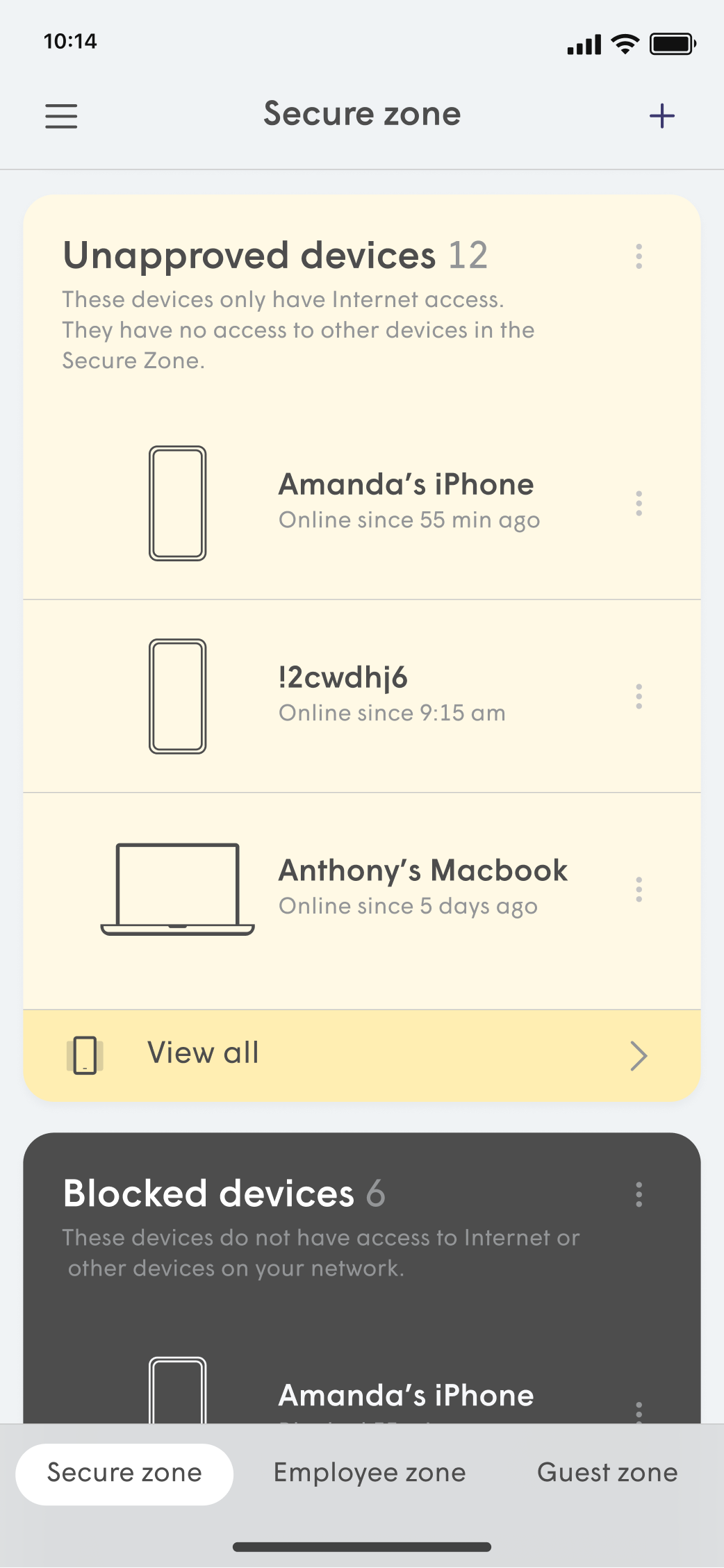Open options for Anthony's Macbook
The width and height of the screenshot is (724, 1568).
(x=639, y=889)
